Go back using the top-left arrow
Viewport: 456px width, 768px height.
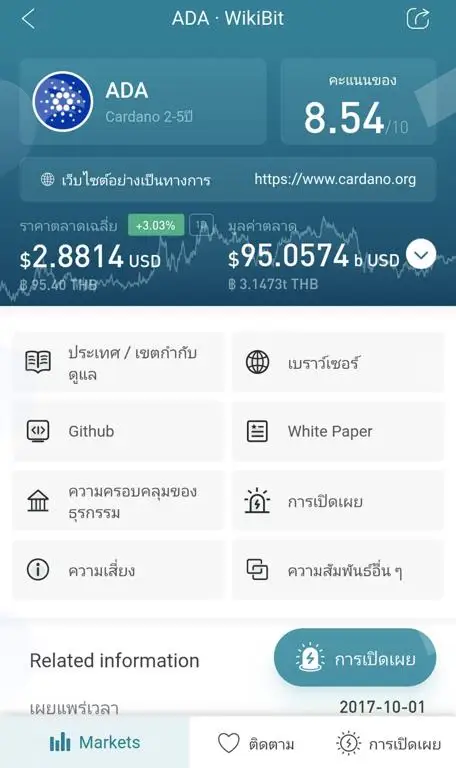click(x=28, y=19)
